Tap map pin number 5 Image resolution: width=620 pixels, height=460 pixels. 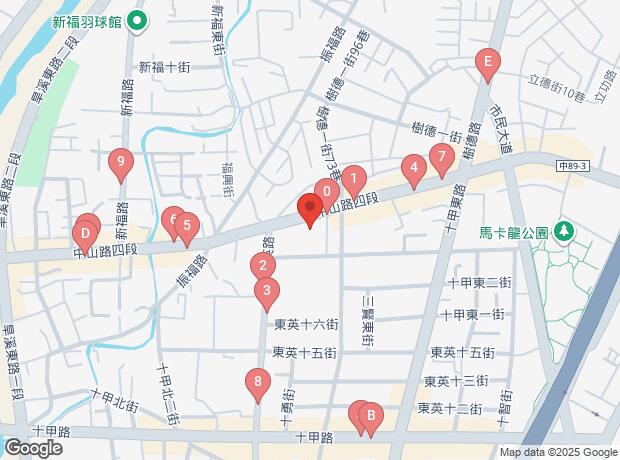(187, 229)
